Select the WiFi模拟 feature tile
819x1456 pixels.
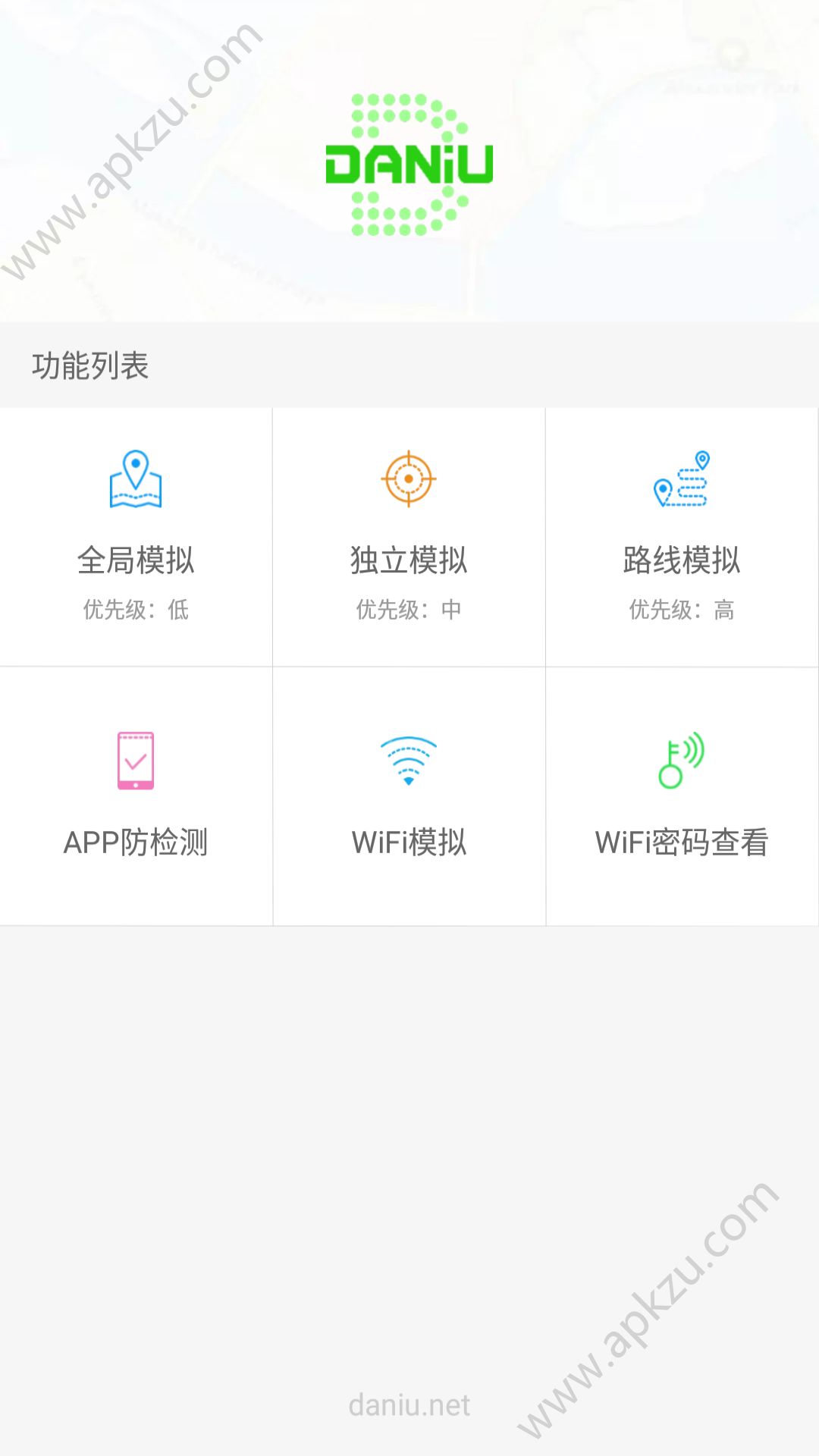409,795
